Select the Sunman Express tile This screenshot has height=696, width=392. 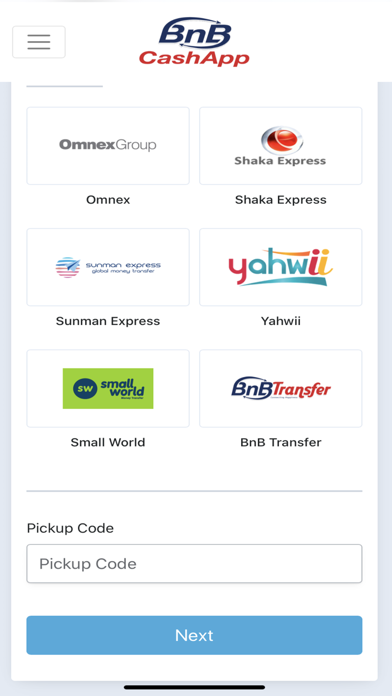(x=108, y=267)
